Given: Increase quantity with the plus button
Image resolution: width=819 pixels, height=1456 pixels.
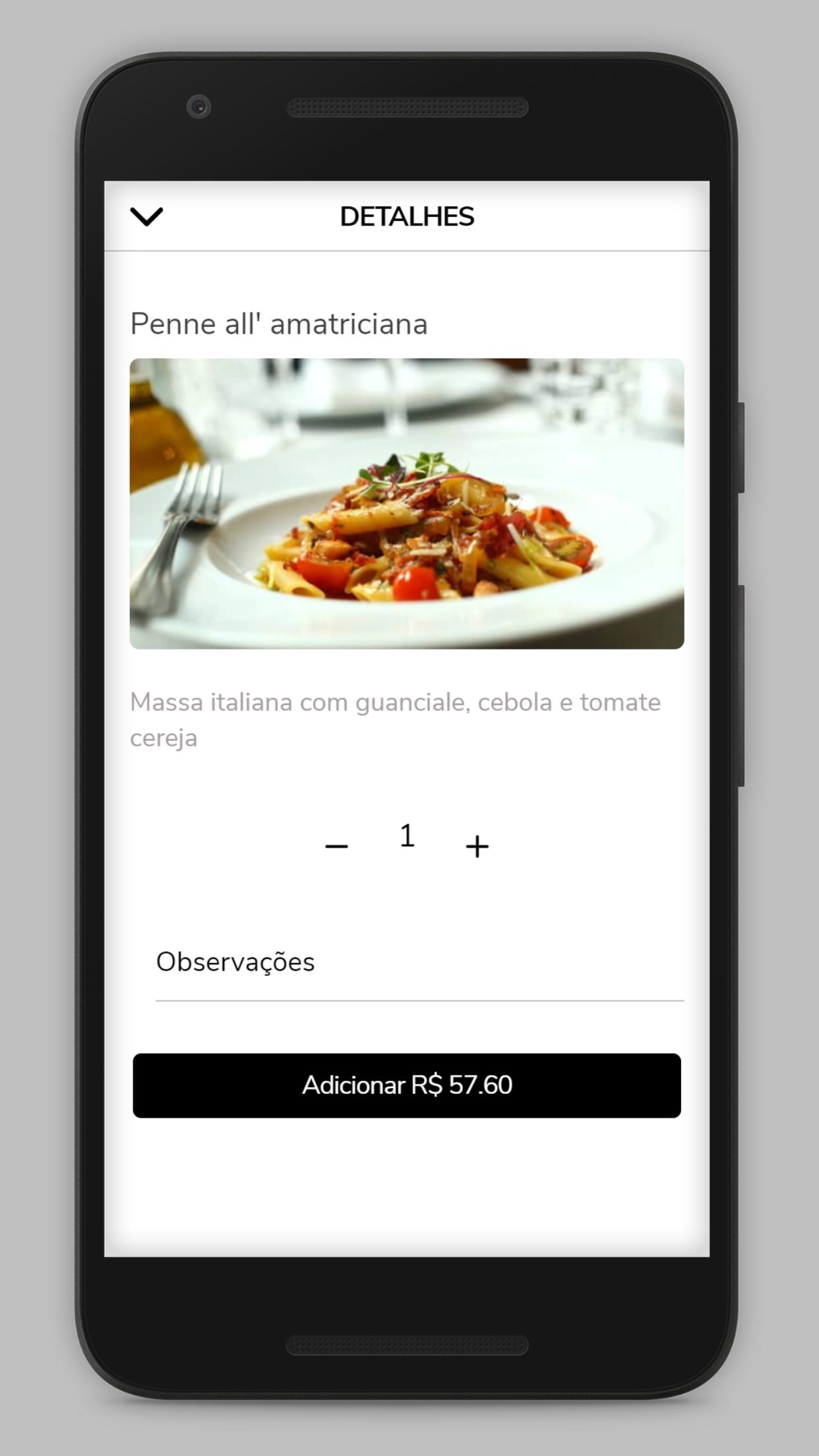Looking at the screenshot, I should [x=477, y=846].
